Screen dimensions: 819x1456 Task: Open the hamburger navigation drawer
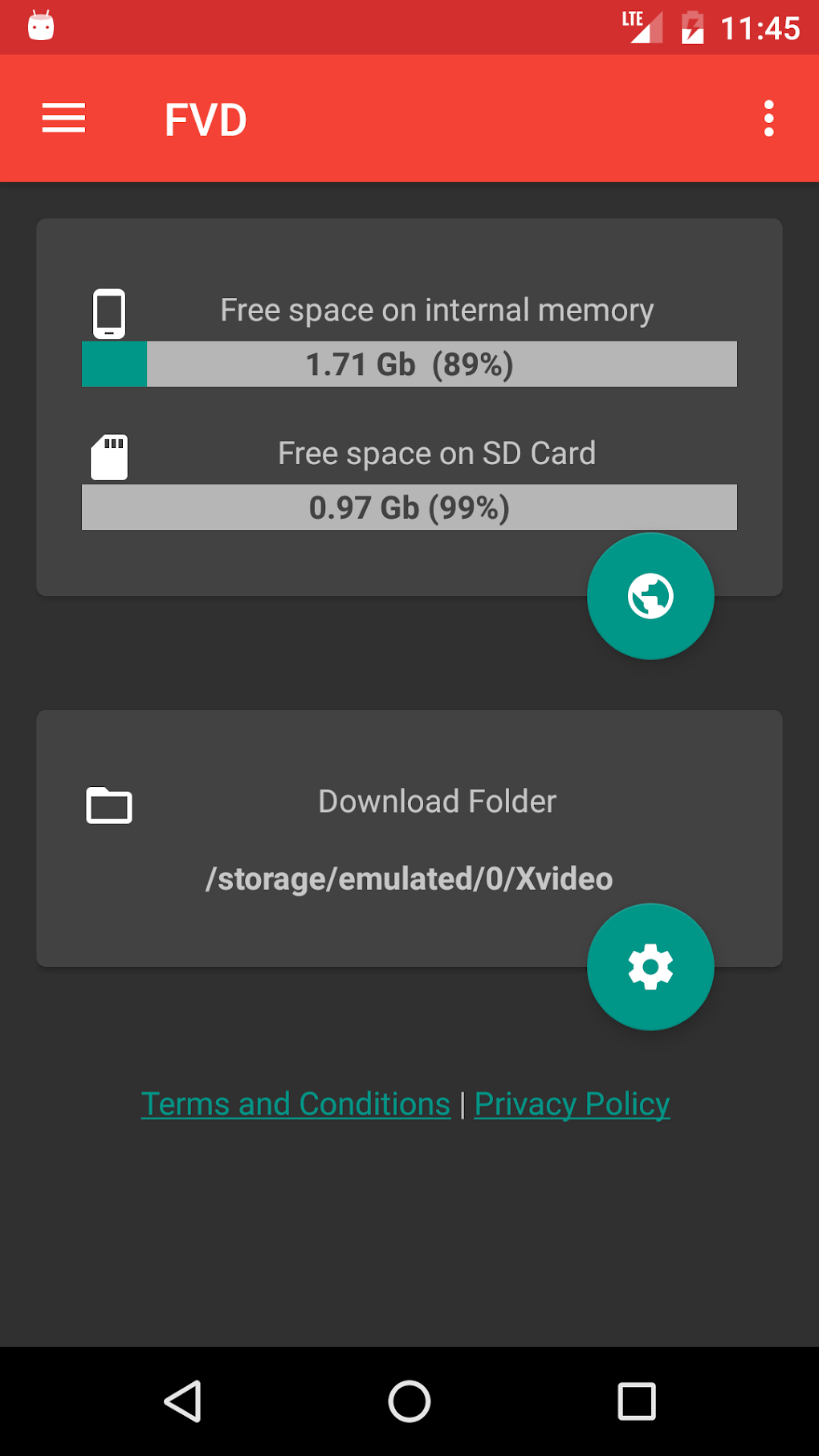(63, 118)
